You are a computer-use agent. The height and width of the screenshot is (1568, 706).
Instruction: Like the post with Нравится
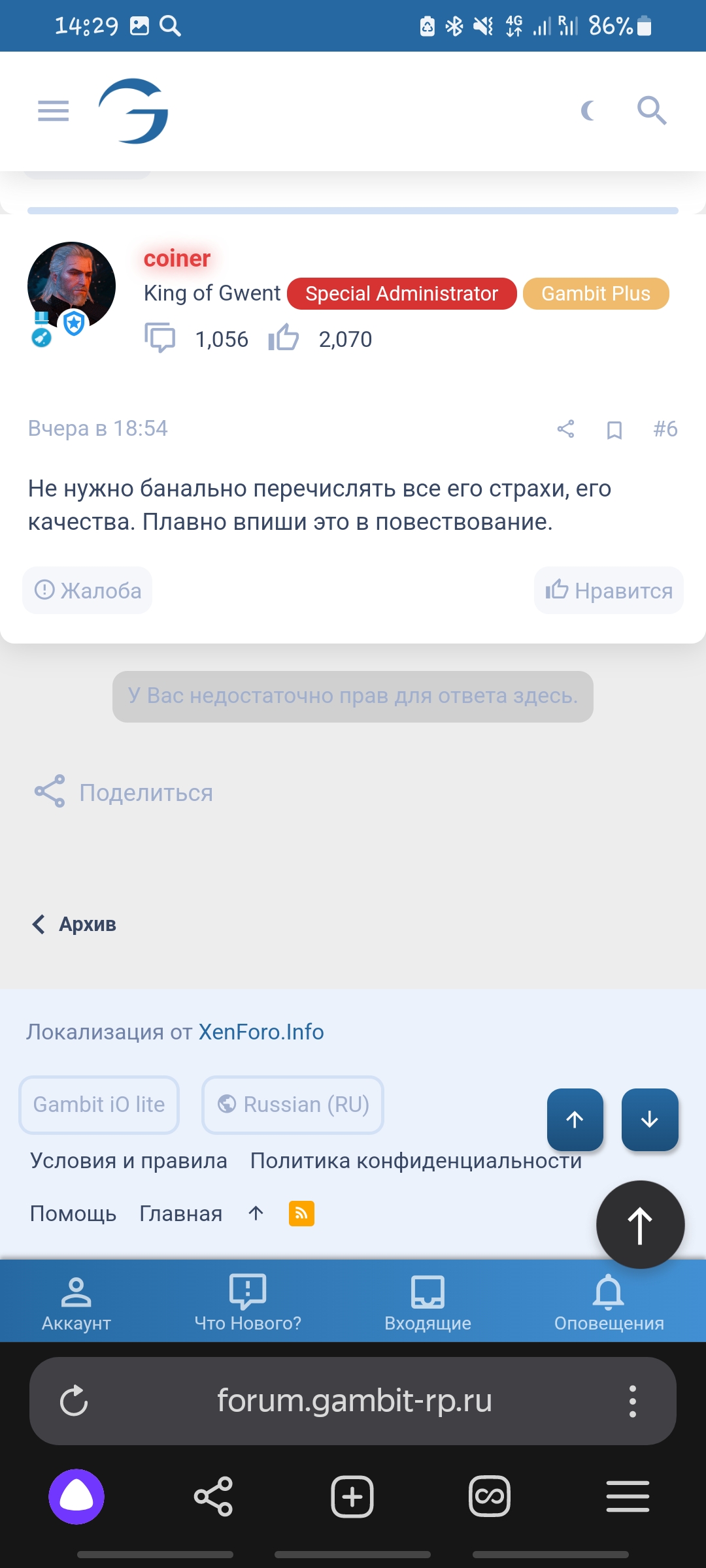point(609,591)
